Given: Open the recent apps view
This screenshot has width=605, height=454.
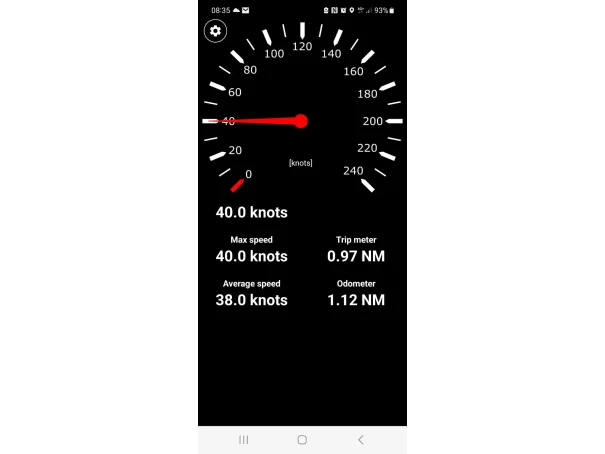Looking at the screenshot, I should coord(243,439).
